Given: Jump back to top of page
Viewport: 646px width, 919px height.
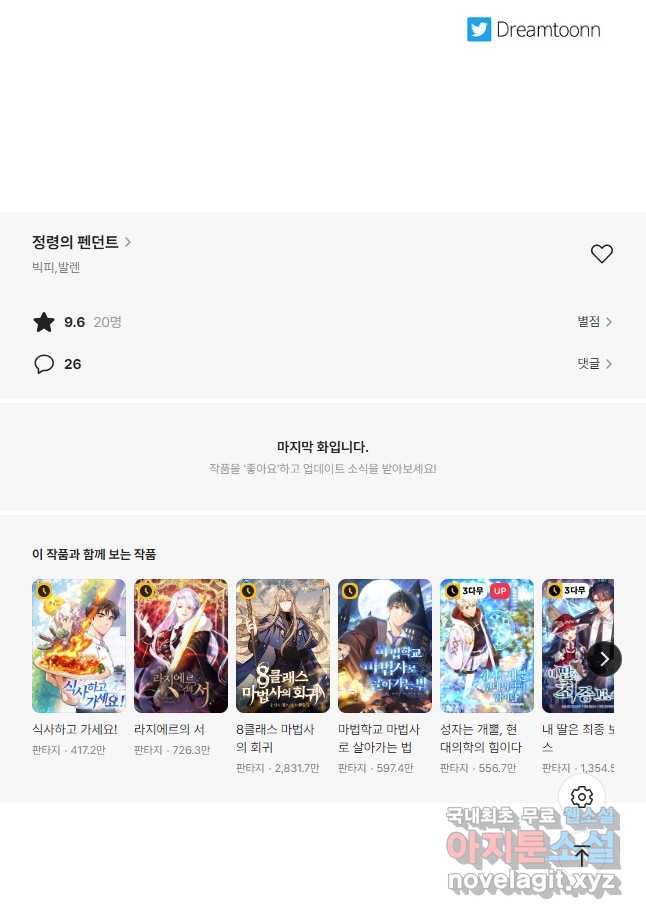Looking at the screenshot, I should point(582,856).
